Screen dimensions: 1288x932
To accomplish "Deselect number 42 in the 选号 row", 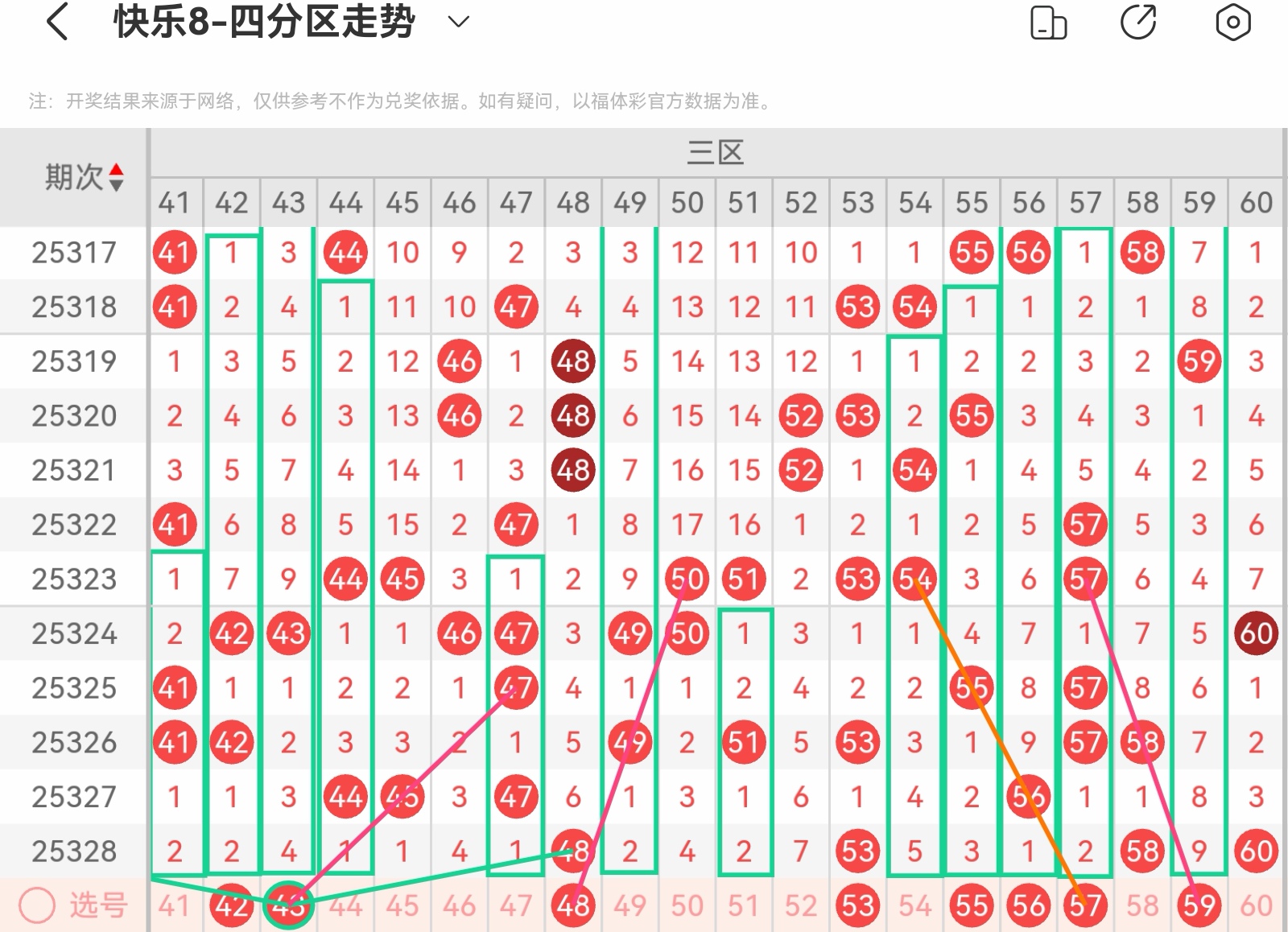I will click(231, 906).
